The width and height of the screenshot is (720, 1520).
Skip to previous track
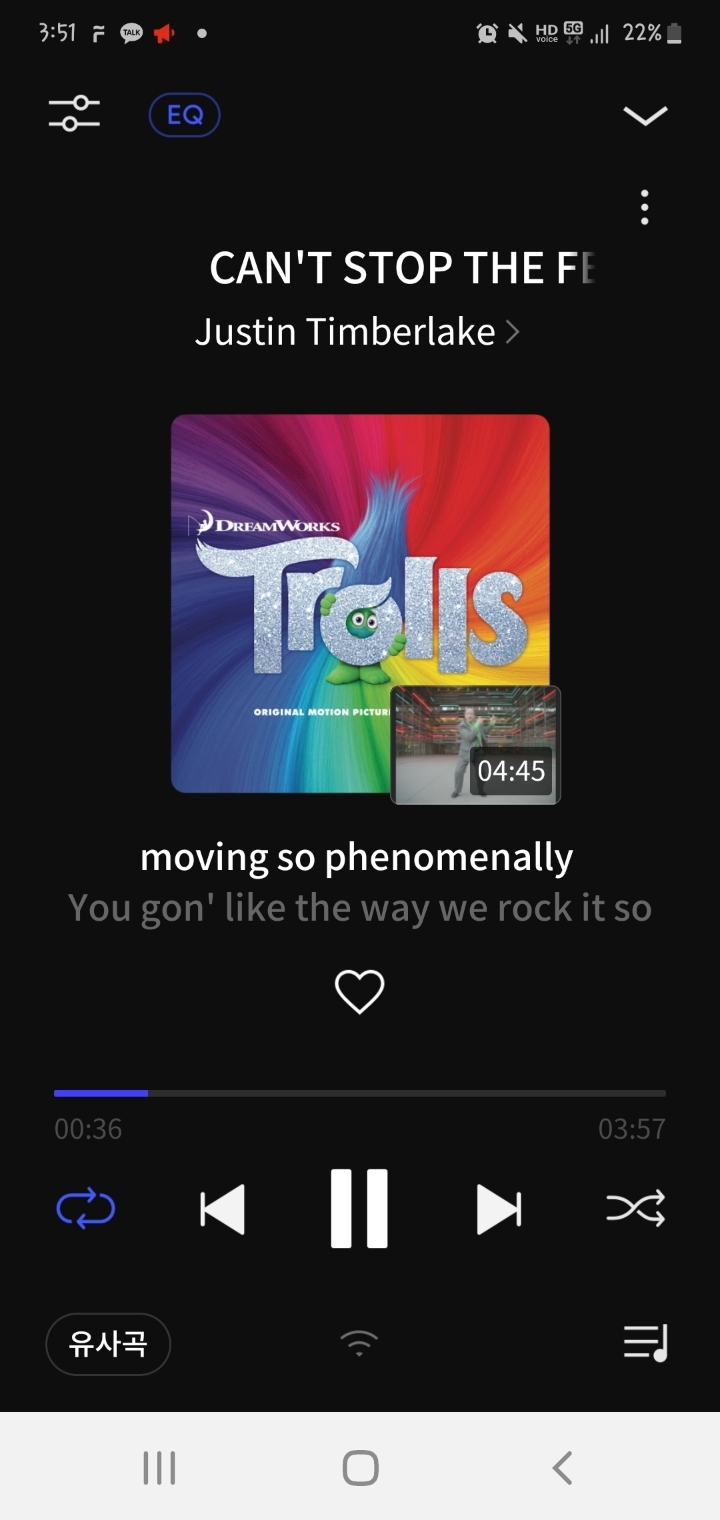coord(222,1210)
